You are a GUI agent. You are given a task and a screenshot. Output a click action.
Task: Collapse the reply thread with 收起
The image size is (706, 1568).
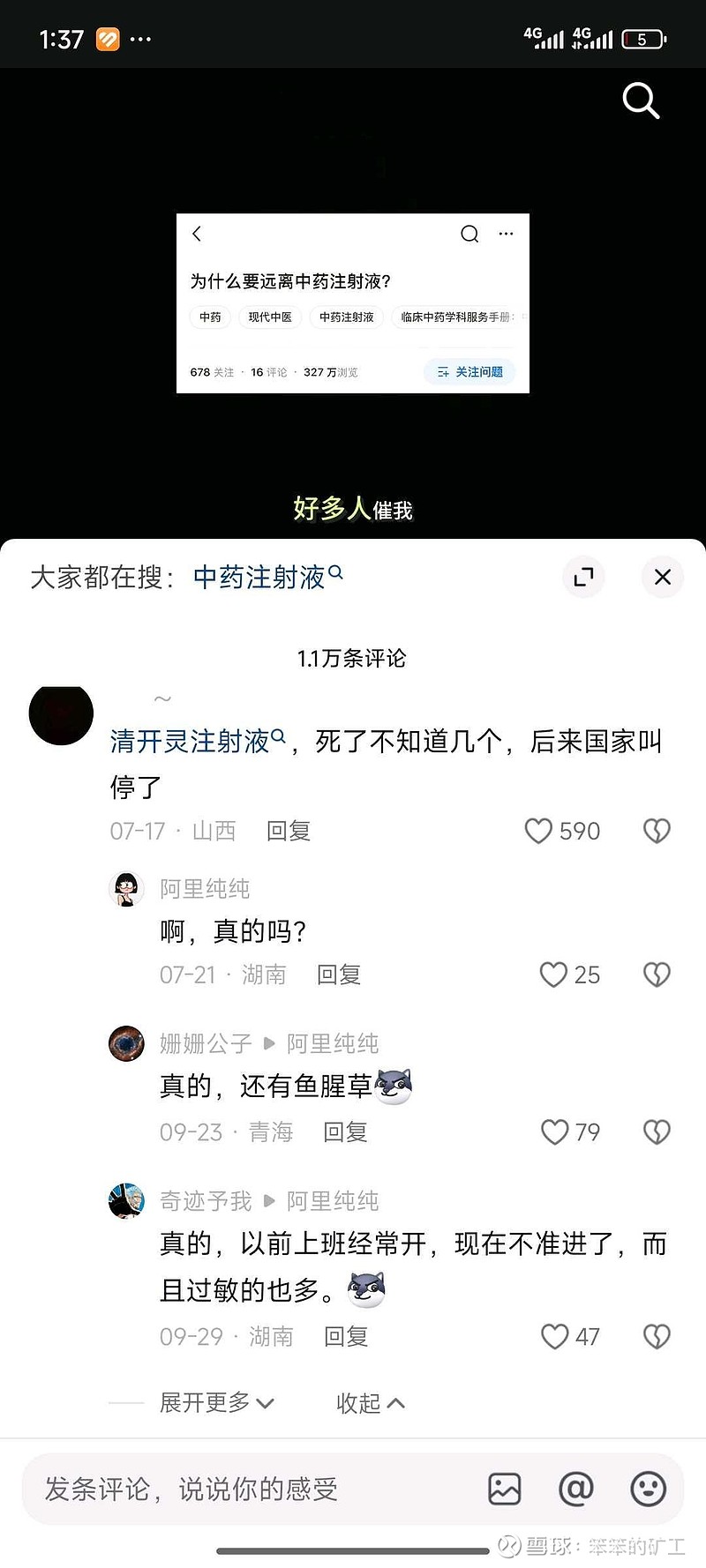coord(370,1402)
